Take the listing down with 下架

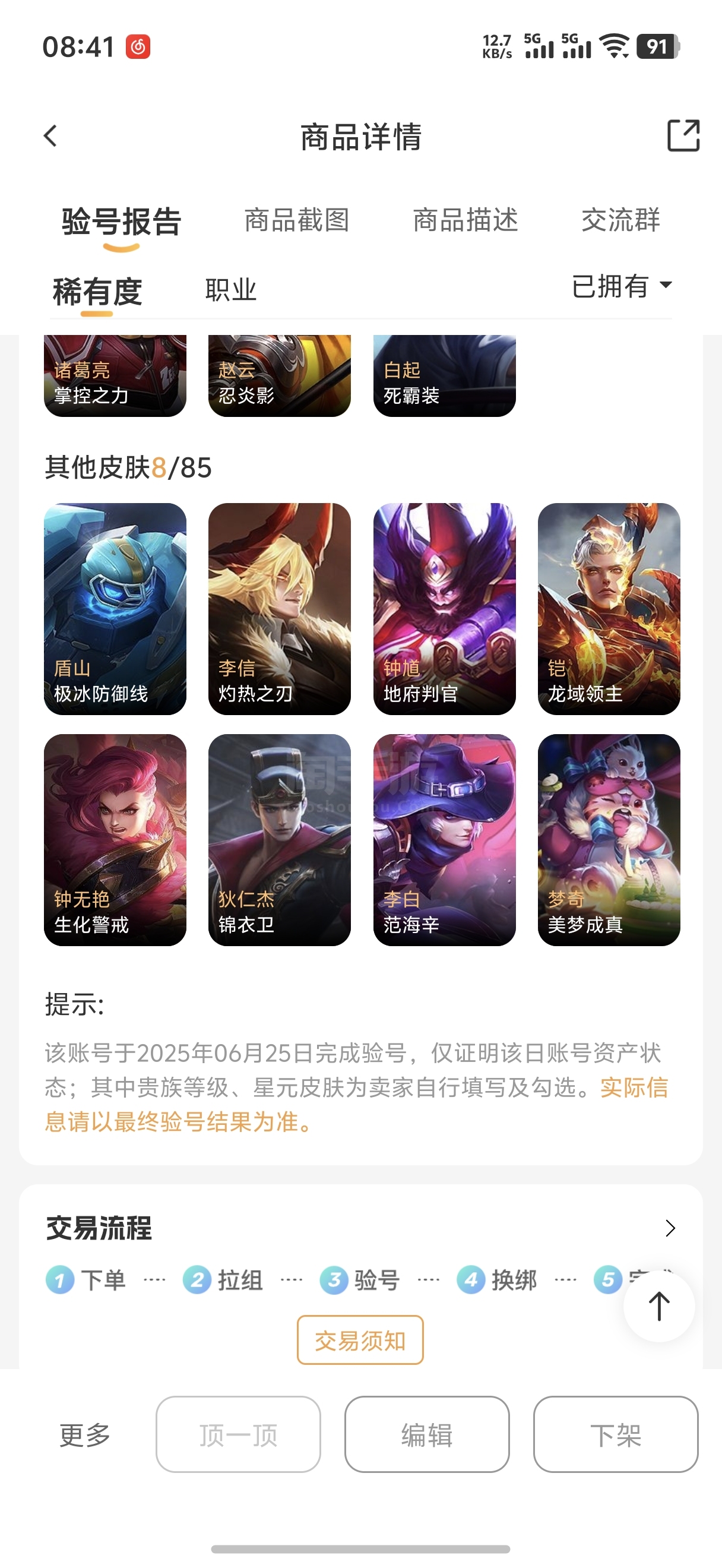point(616,1434)
